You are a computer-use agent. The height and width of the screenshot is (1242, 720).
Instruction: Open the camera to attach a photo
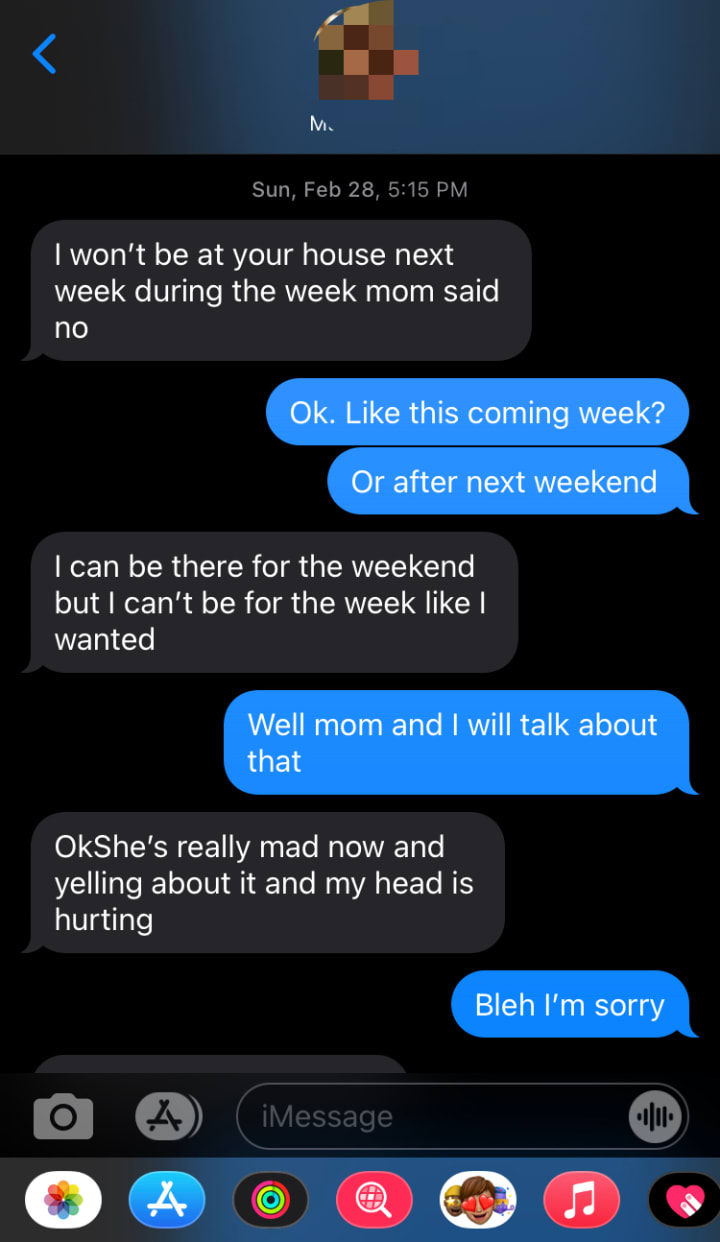(63, 1117)
